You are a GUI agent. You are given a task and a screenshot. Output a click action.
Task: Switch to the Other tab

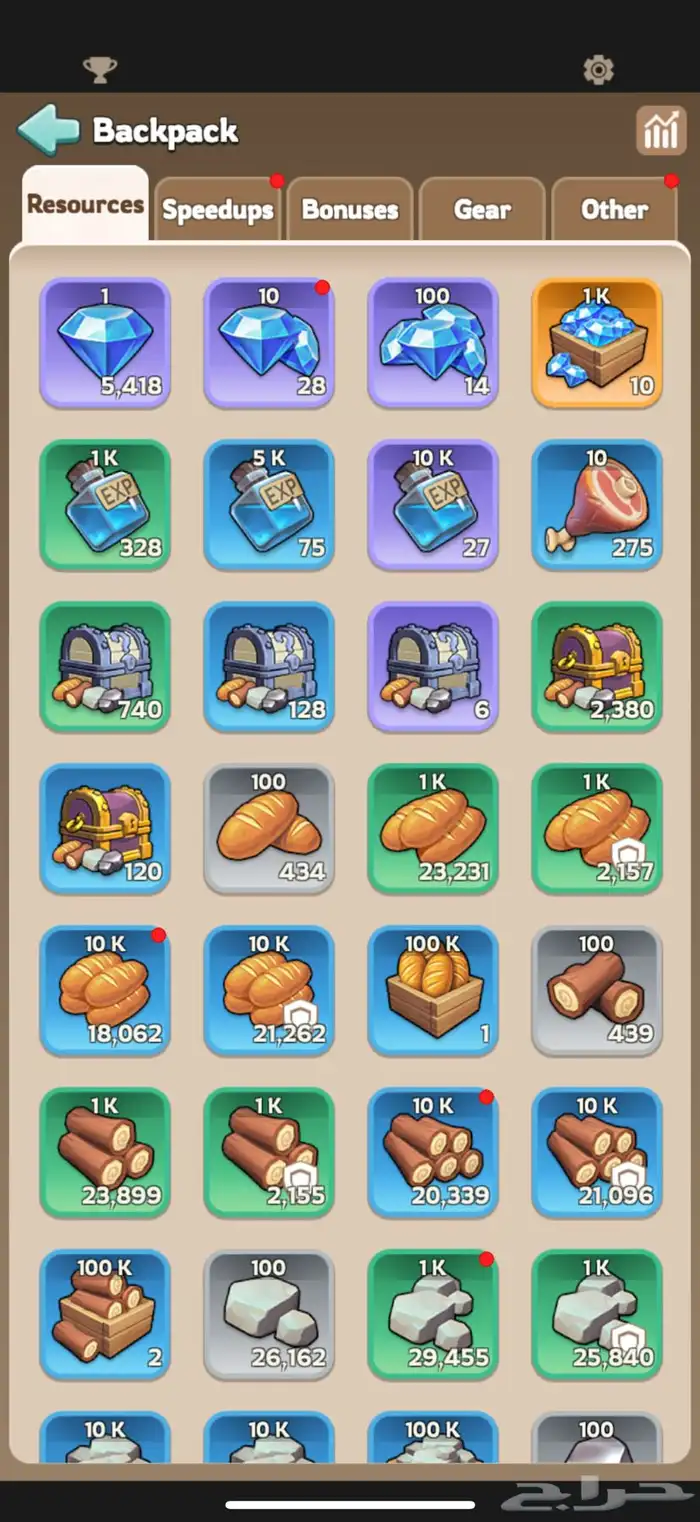pyautogui.click(x=614, y=209)
